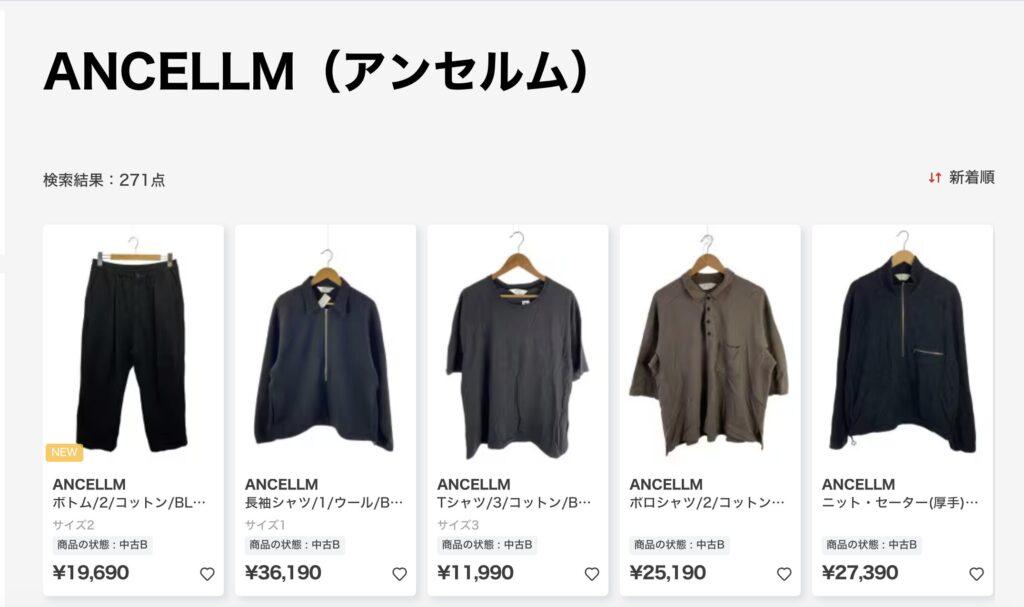1024x607 pixels.
Task: Open the ¥36,190 long-sleeve shirt card
Action: [325, 350]
